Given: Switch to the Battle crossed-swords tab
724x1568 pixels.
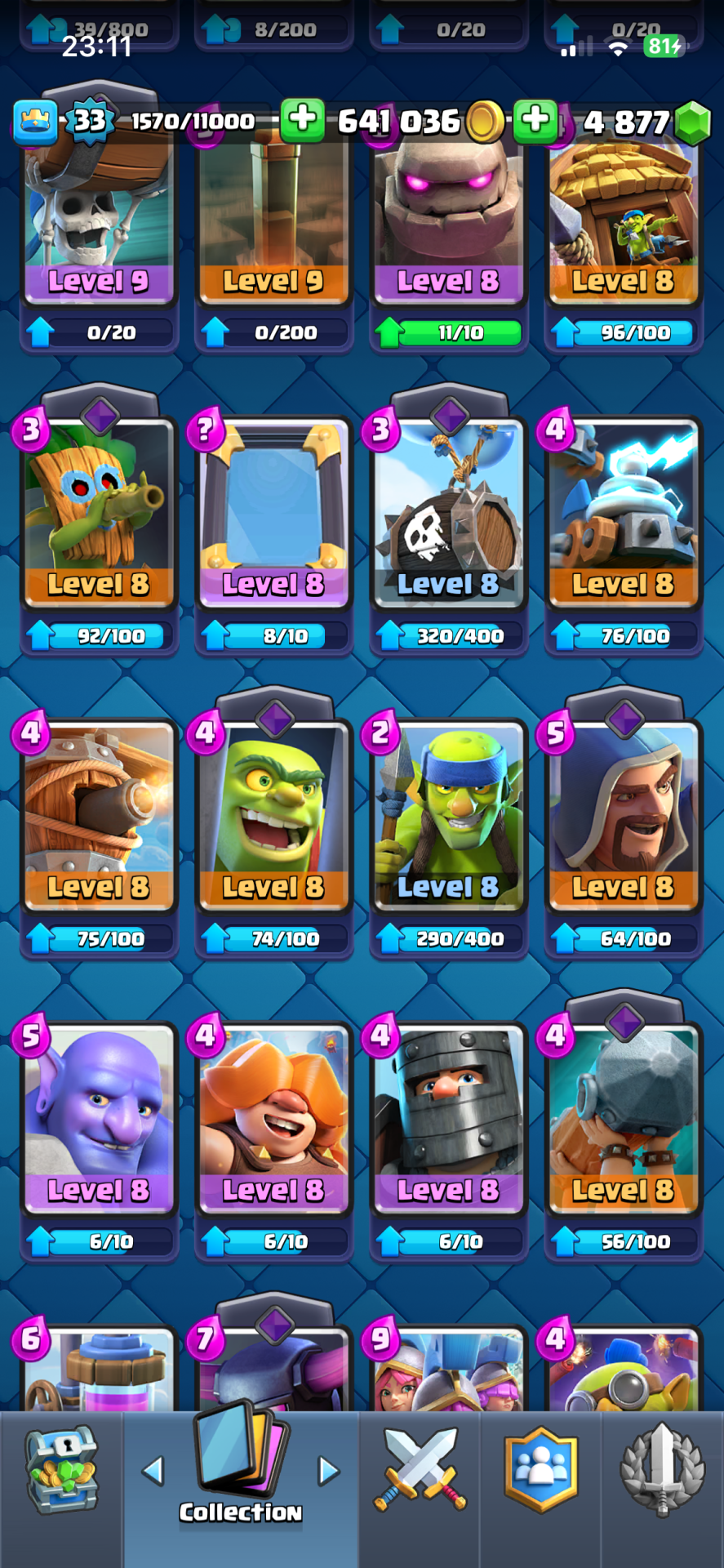Looking at the screenshot, I should coord(420,1472).
